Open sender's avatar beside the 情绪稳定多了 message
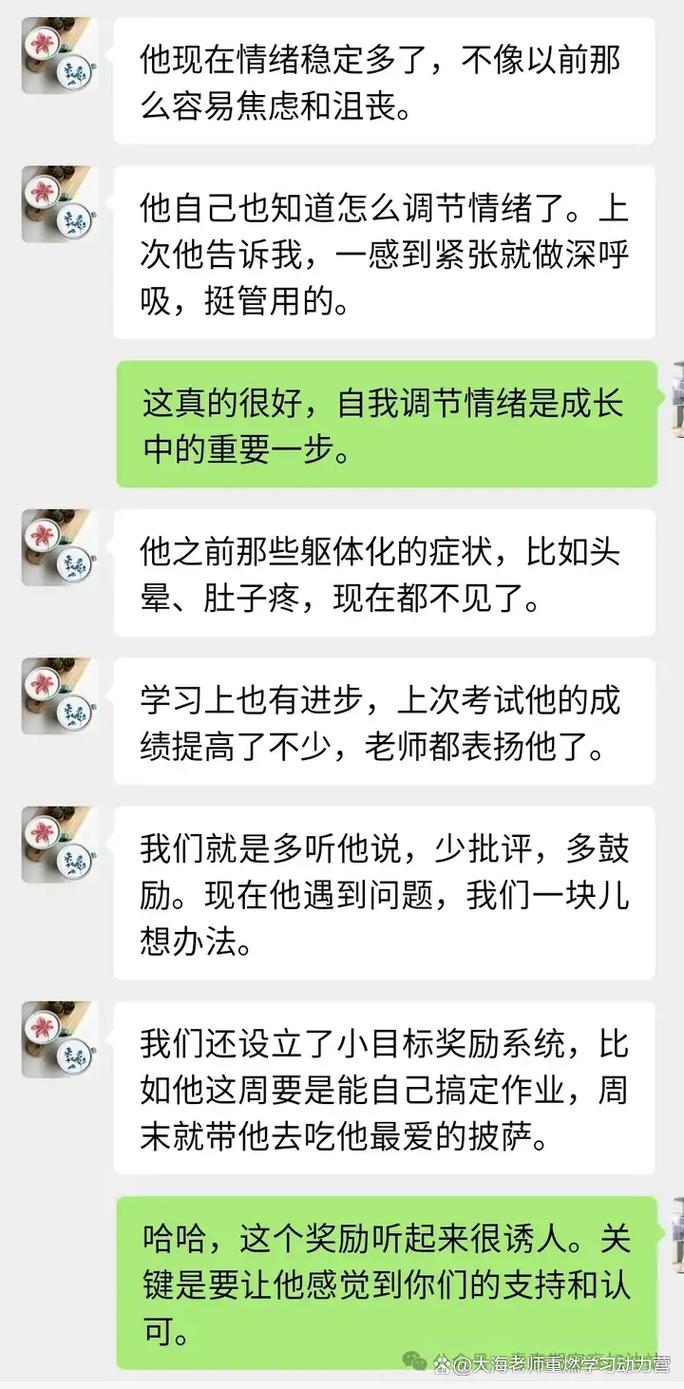Image resolution: width=684 pixels, height=1389 pixels. point(59,55)
